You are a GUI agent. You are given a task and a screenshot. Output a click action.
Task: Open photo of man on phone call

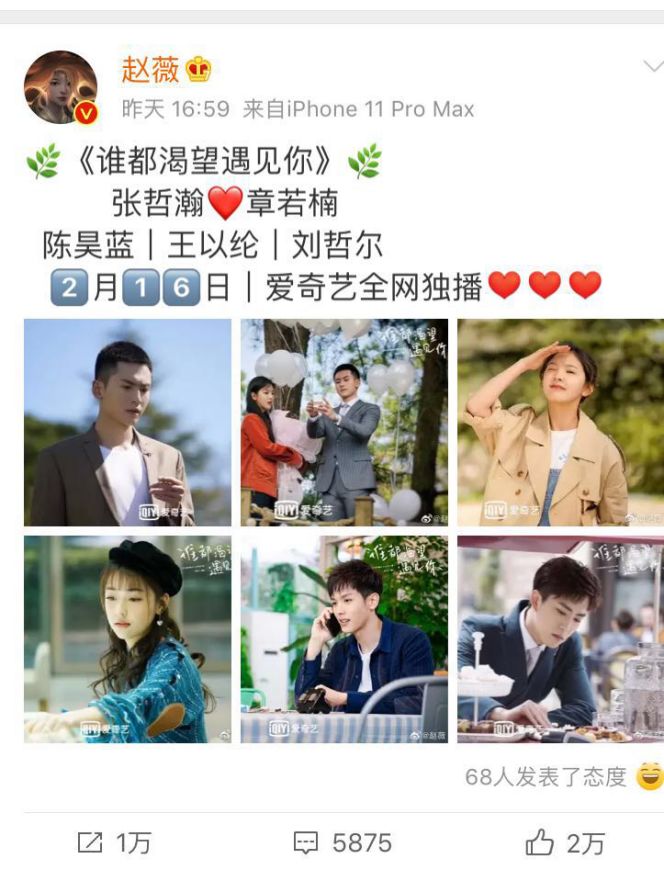(344, 639)
